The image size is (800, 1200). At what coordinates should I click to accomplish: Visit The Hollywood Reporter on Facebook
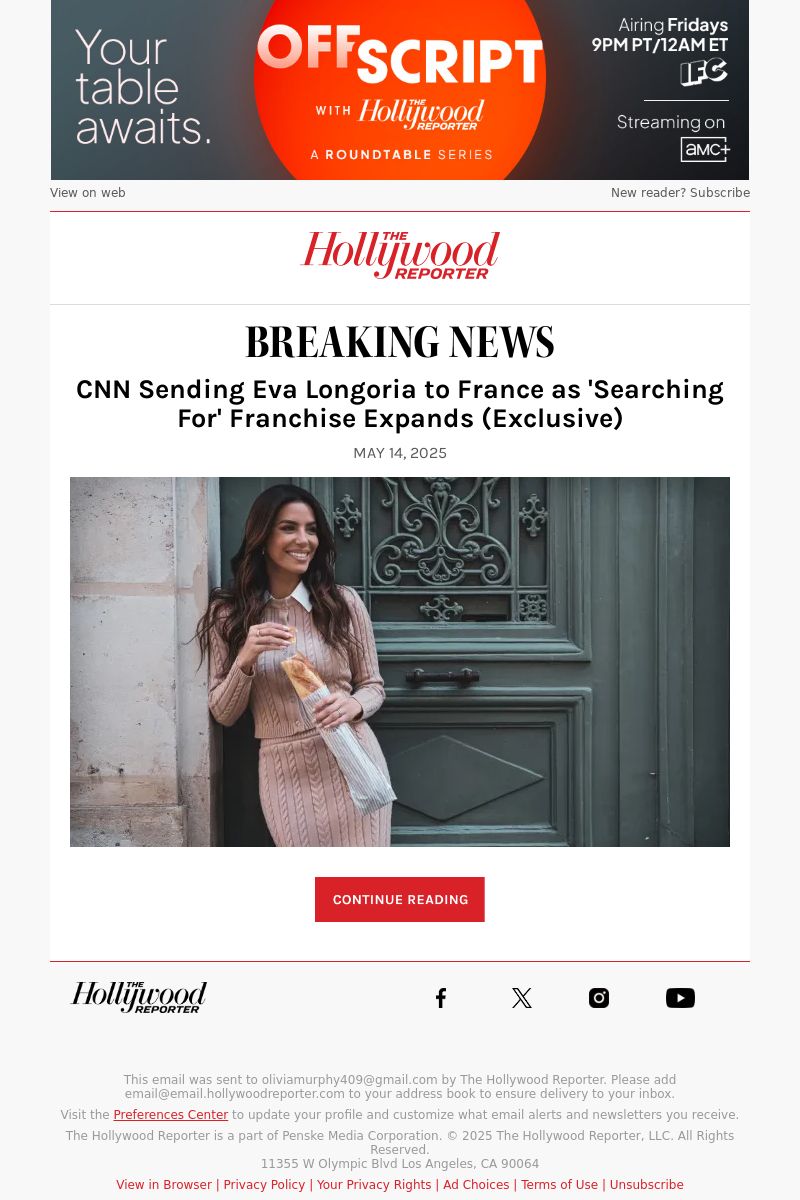point(441,998)
